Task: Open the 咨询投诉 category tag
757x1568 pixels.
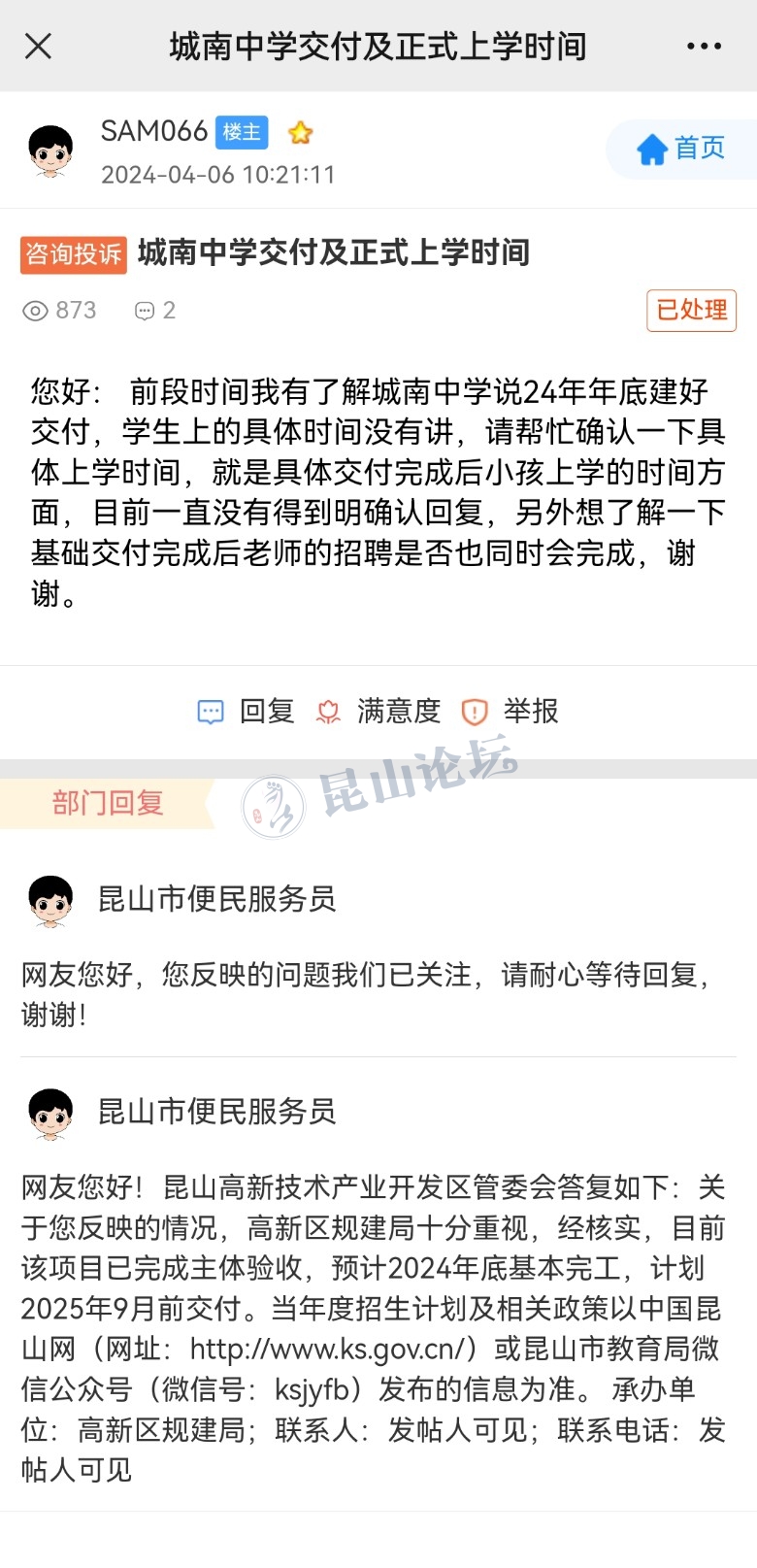Action: pos(74,254)
